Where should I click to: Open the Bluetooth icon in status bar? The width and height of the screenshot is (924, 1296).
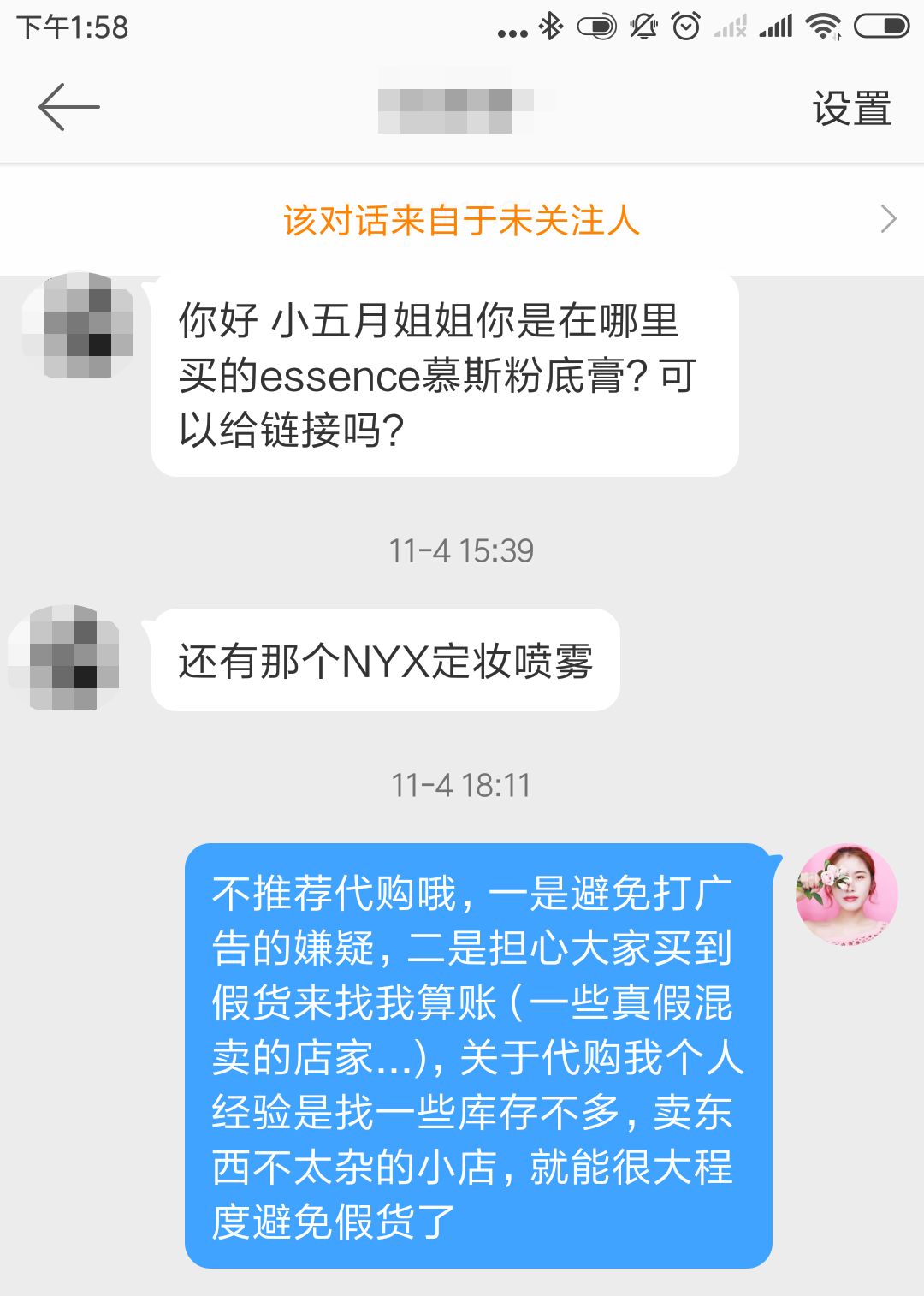548,26
